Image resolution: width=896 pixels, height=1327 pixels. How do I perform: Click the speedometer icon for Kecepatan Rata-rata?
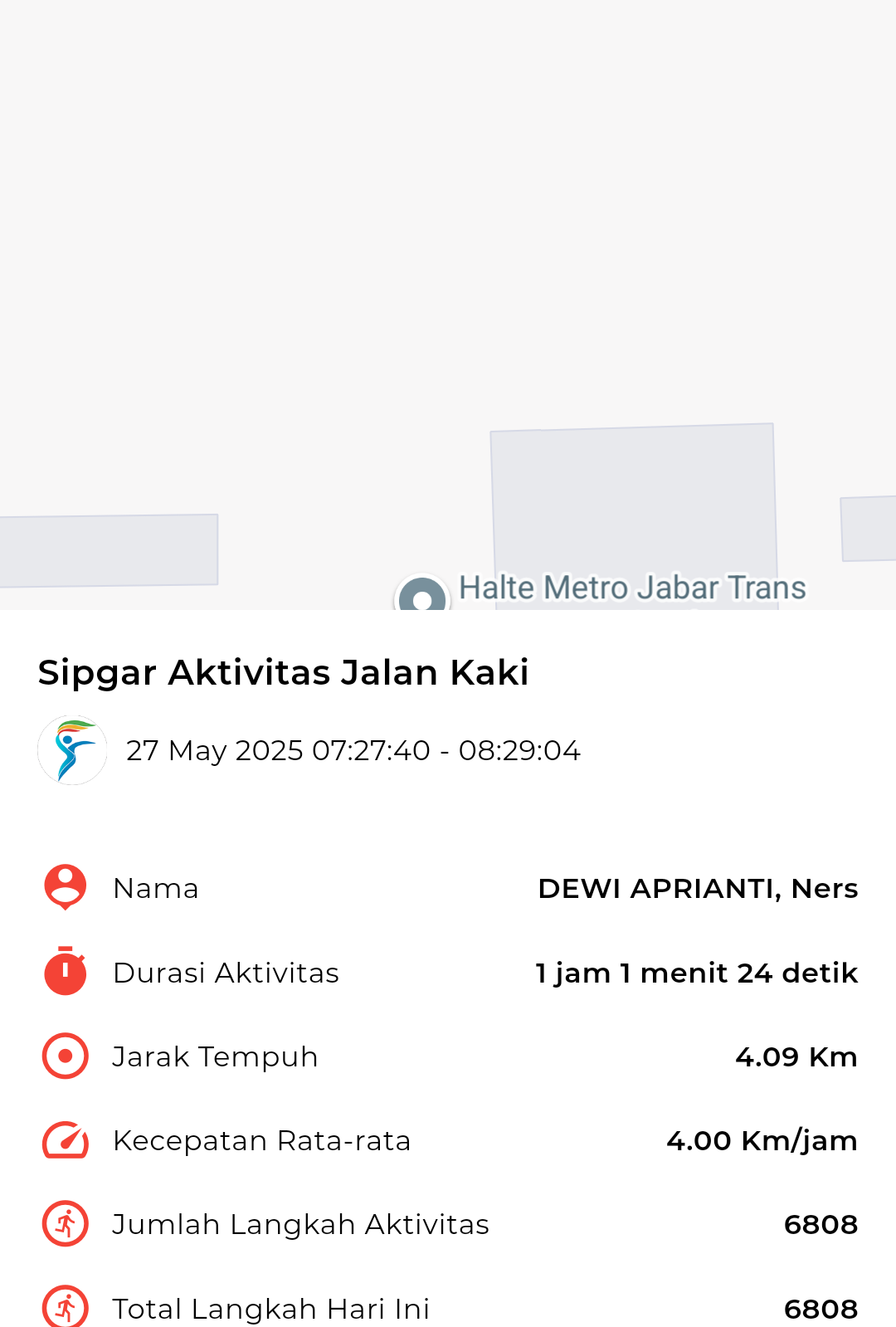pos(64,1139)
